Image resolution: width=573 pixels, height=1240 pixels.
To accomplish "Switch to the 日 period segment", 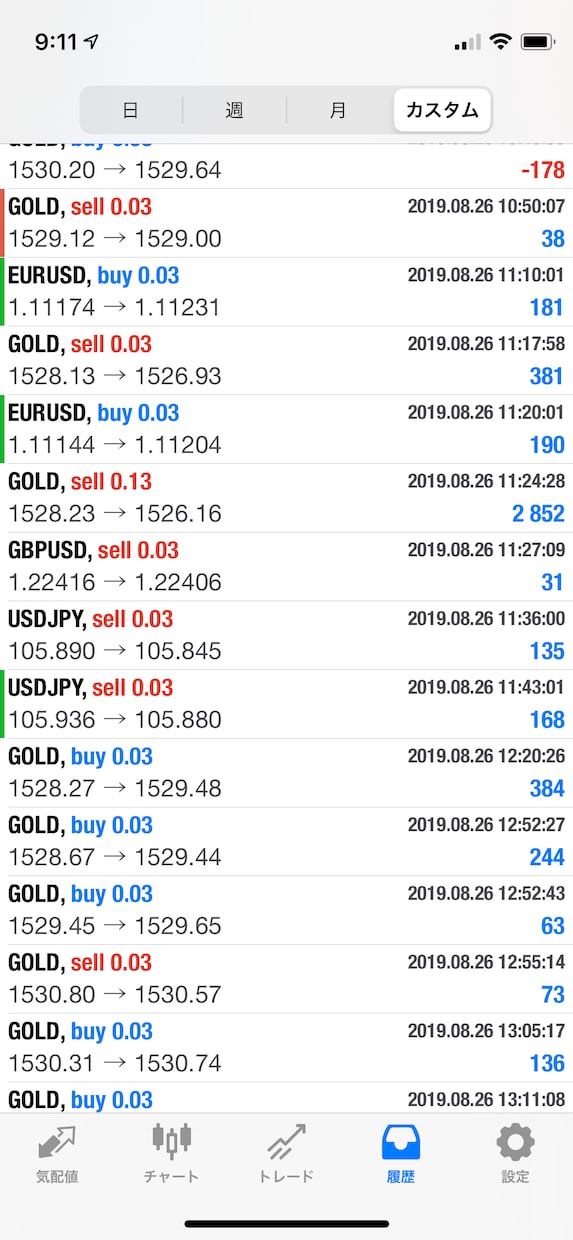I will [x=131, y=110].
